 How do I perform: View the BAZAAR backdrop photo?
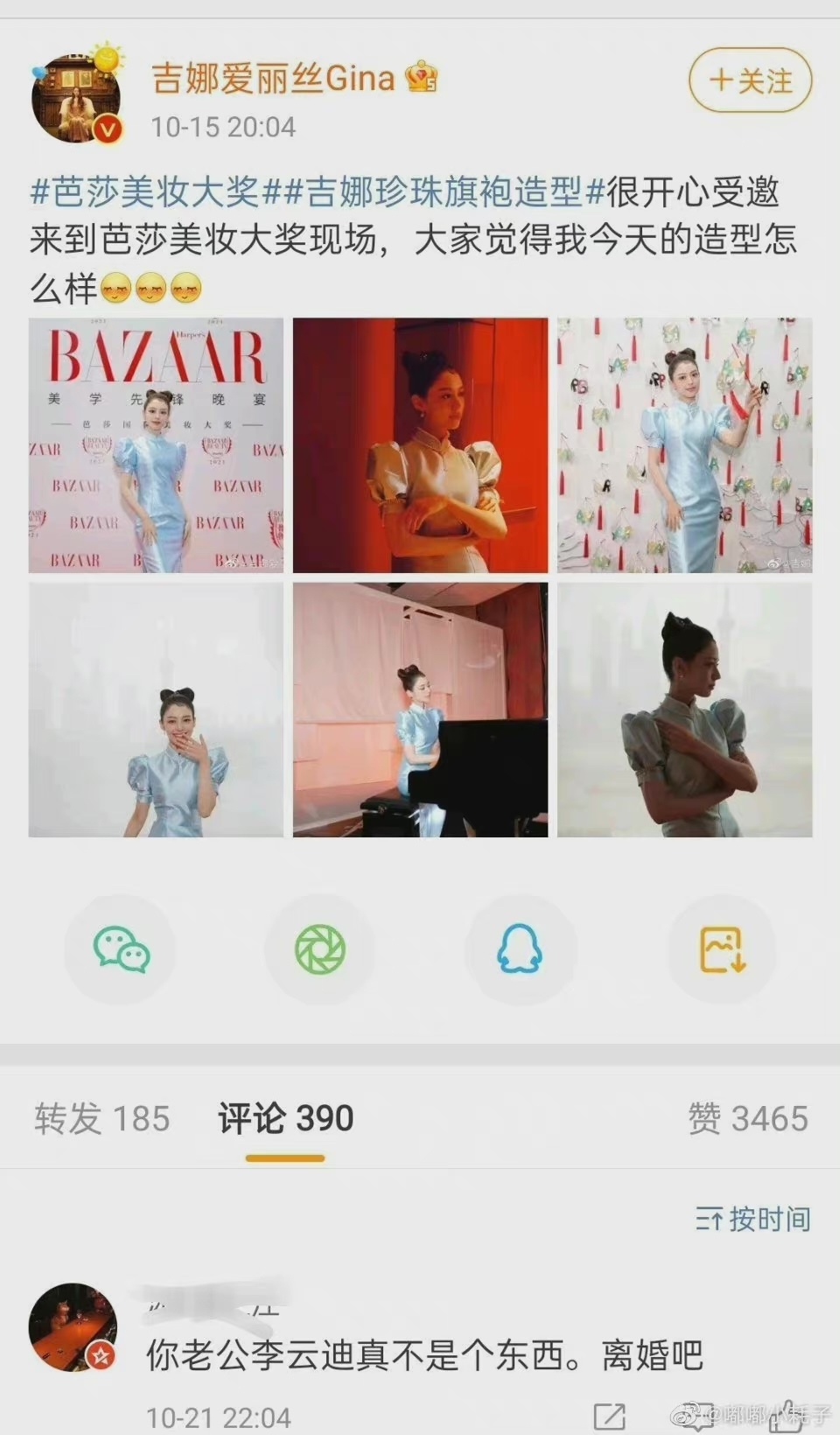point(156,445)
